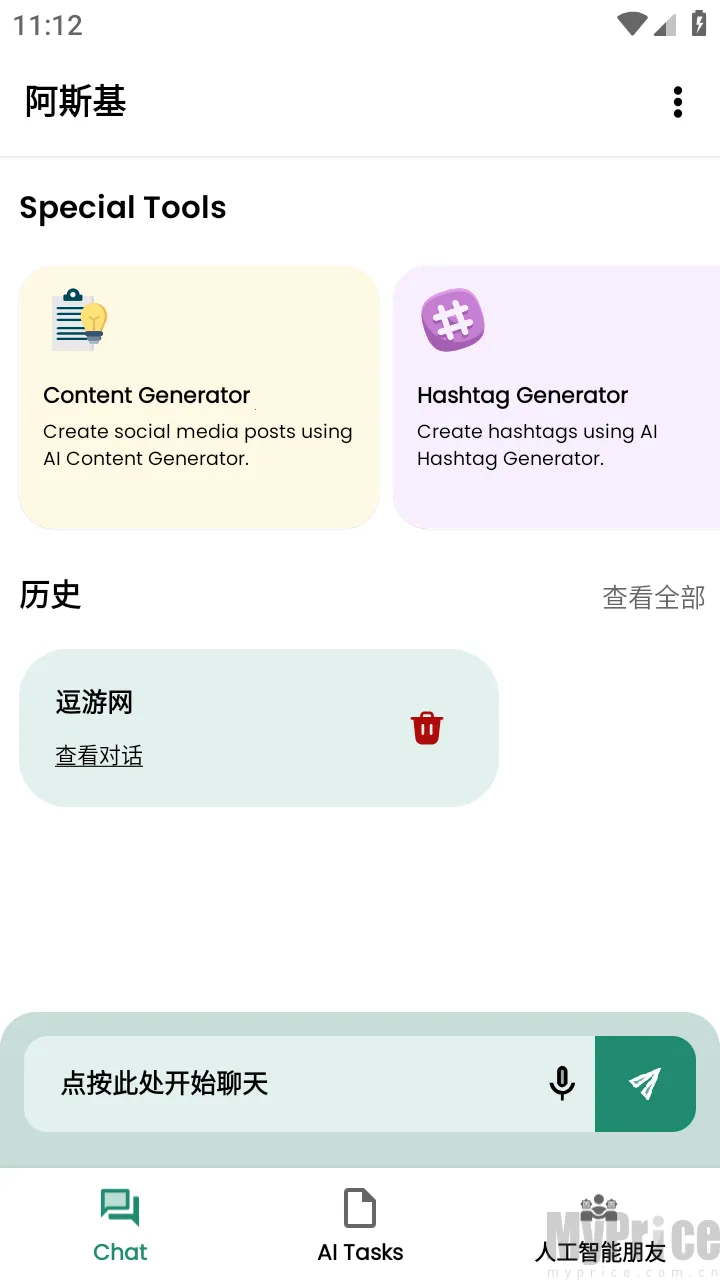720x1280 pixels.
Task: Switch to the Chat tab
Action: point(120,1226)
